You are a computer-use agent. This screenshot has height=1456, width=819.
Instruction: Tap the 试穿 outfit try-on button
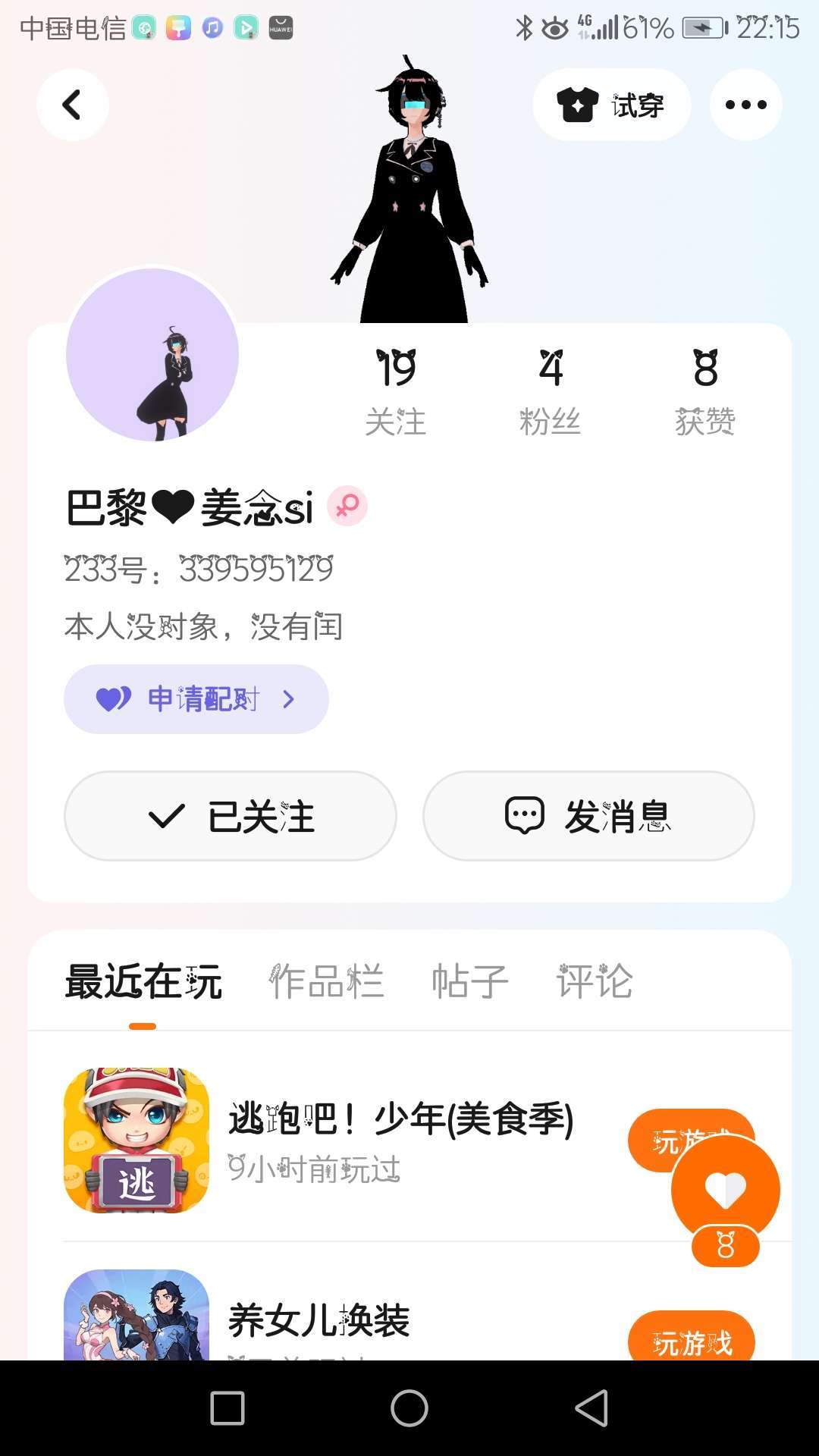[x=611, y=105]
